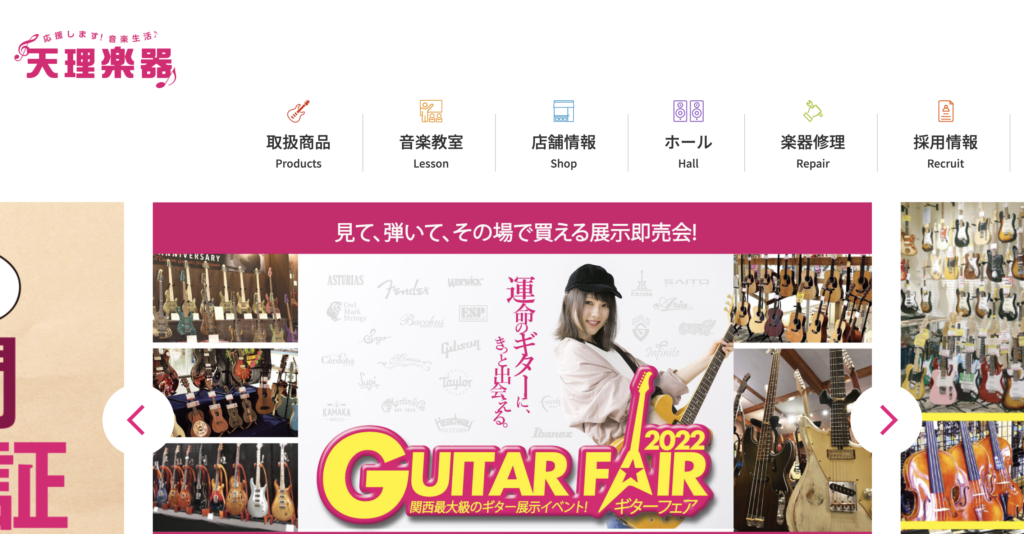The image size is (1024, 534).
Task: Select the ホール Hall menu item
Action: click(x=688, y=142)
